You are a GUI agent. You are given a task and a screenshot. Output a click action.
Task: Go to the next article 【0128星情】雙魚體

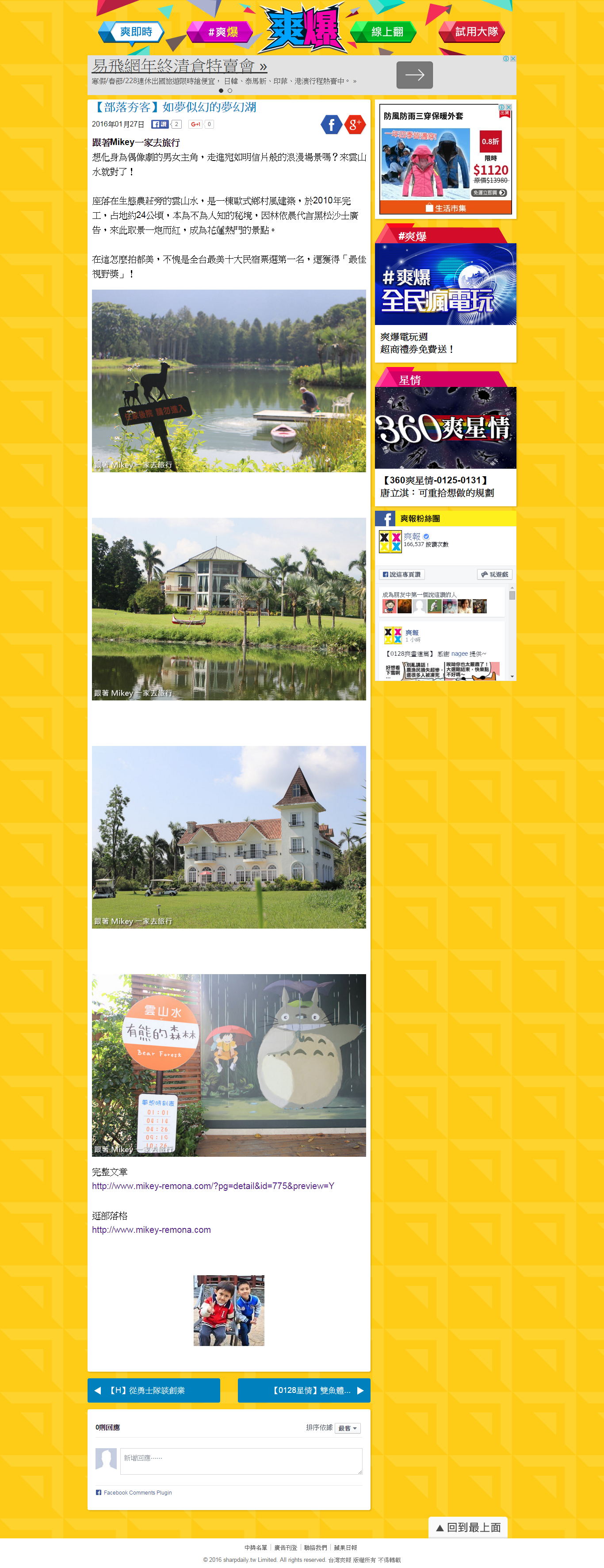(x=304, y=1390)
